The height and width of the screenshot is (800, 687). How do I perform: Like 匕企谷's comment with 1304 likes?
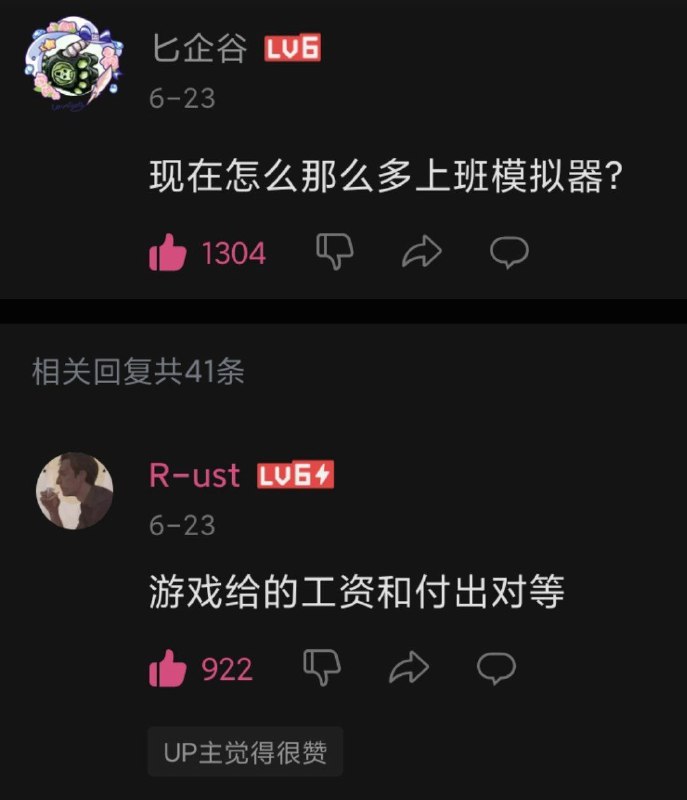click(168, 254)
